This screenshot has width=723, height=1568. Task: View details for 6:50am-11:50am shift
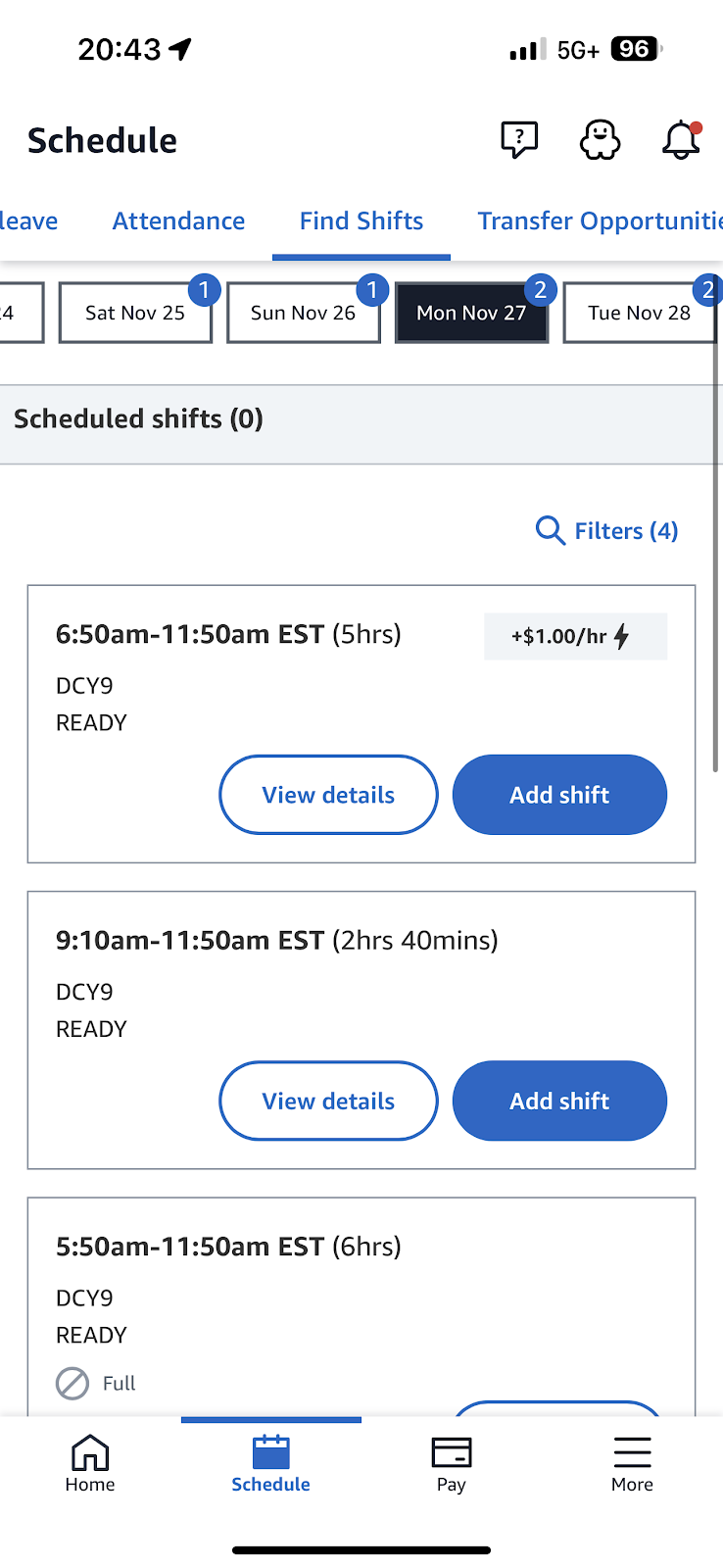coord(328,795)
